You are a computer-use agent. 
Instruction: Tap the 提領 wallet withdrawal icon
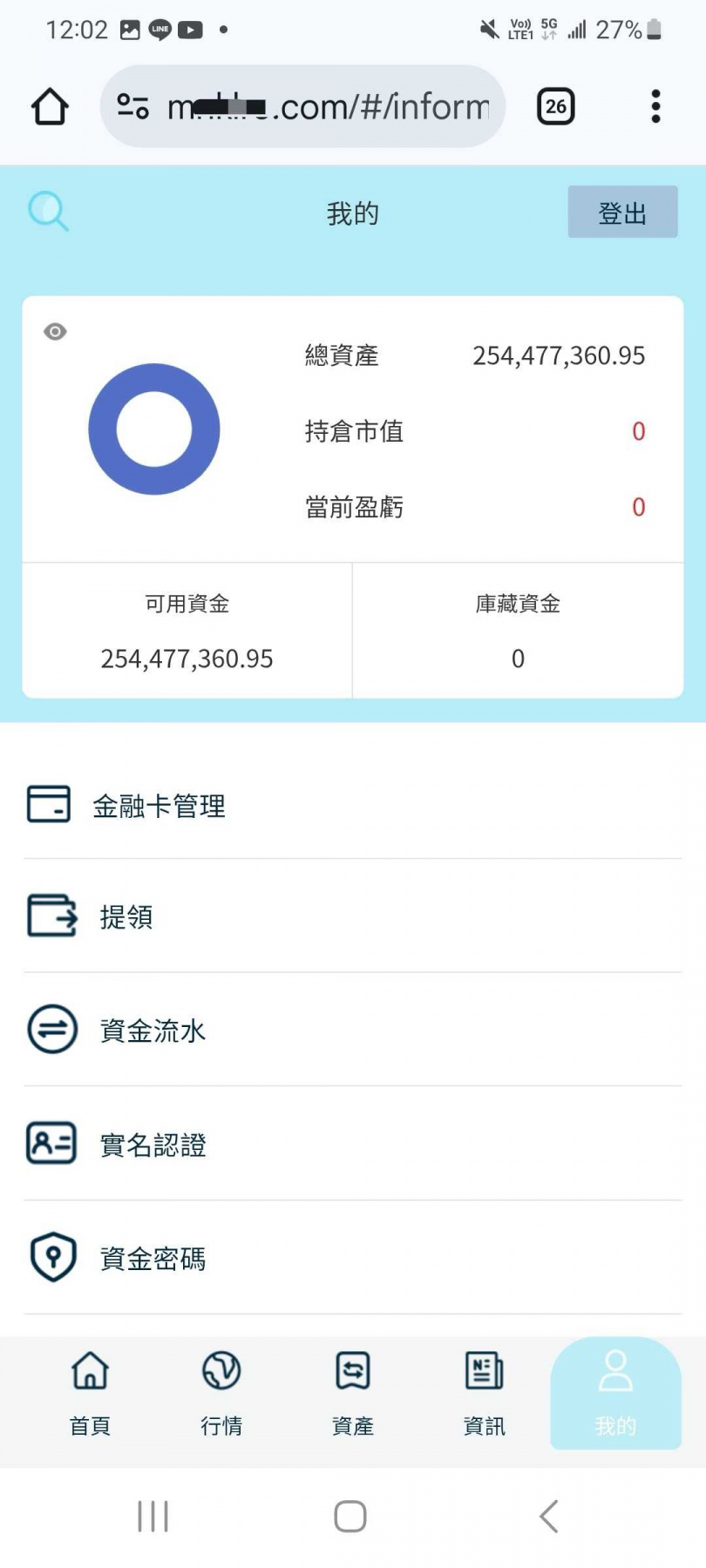pos(50,916)
